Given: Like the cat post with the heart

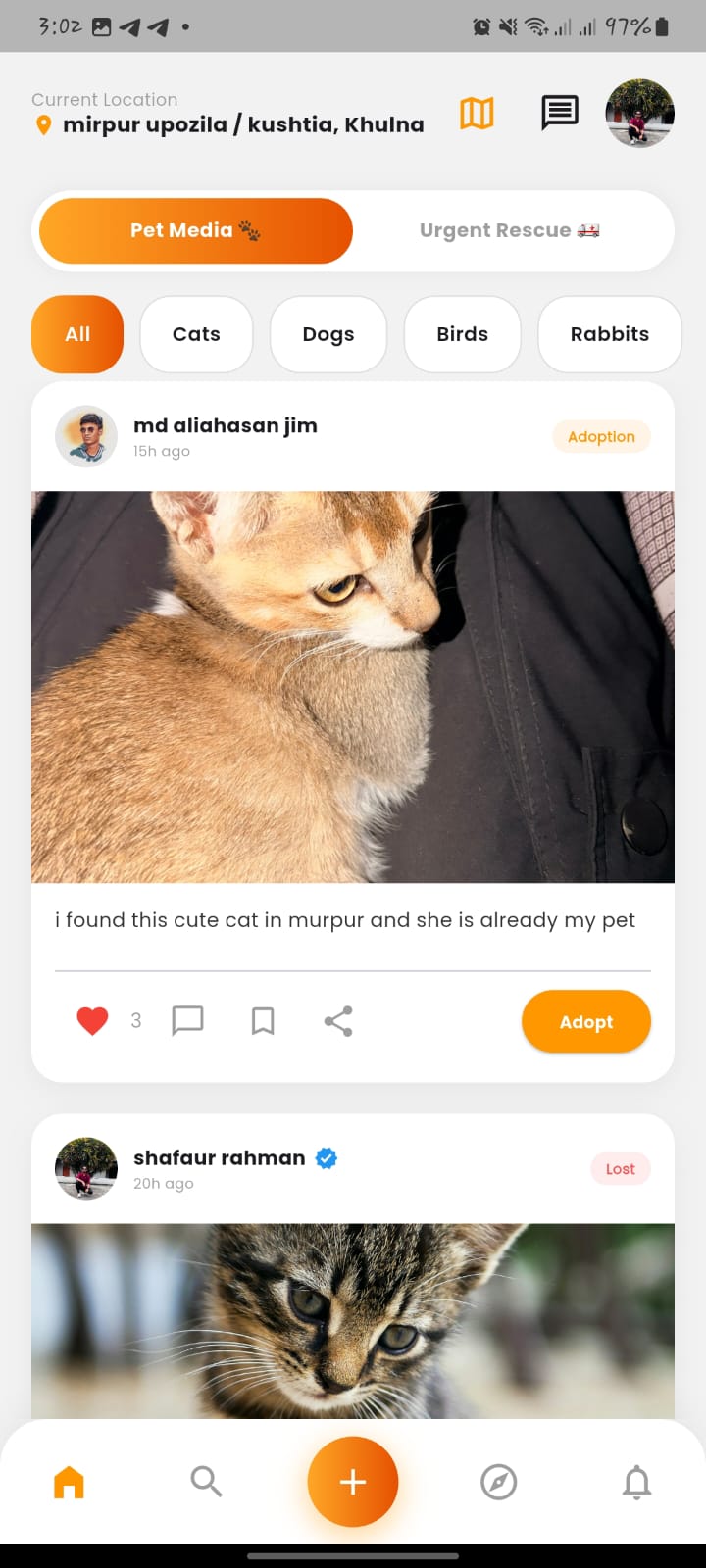Looking at the screenshot, I should pos(92,1020).
